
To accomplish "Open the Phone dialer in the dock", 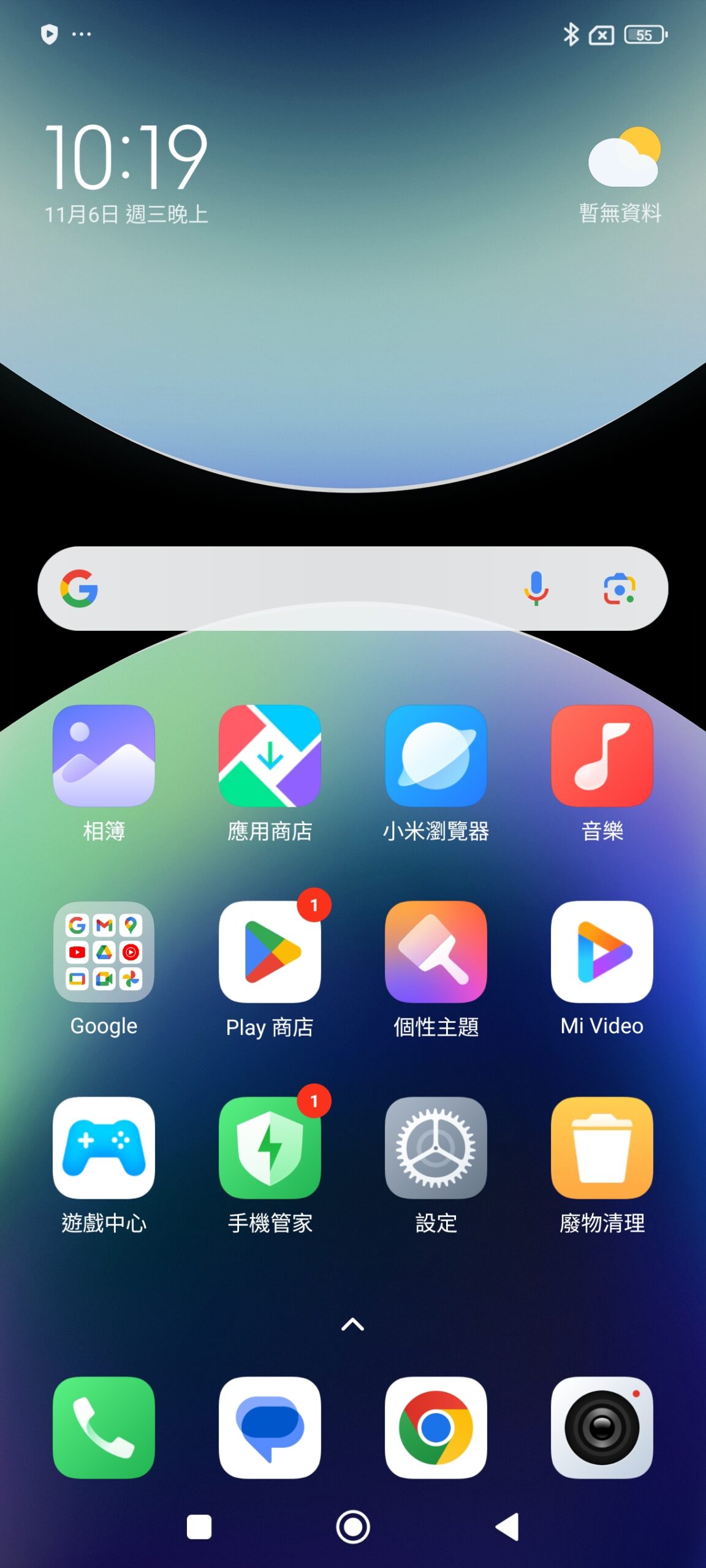I will tap(104, 1427).
